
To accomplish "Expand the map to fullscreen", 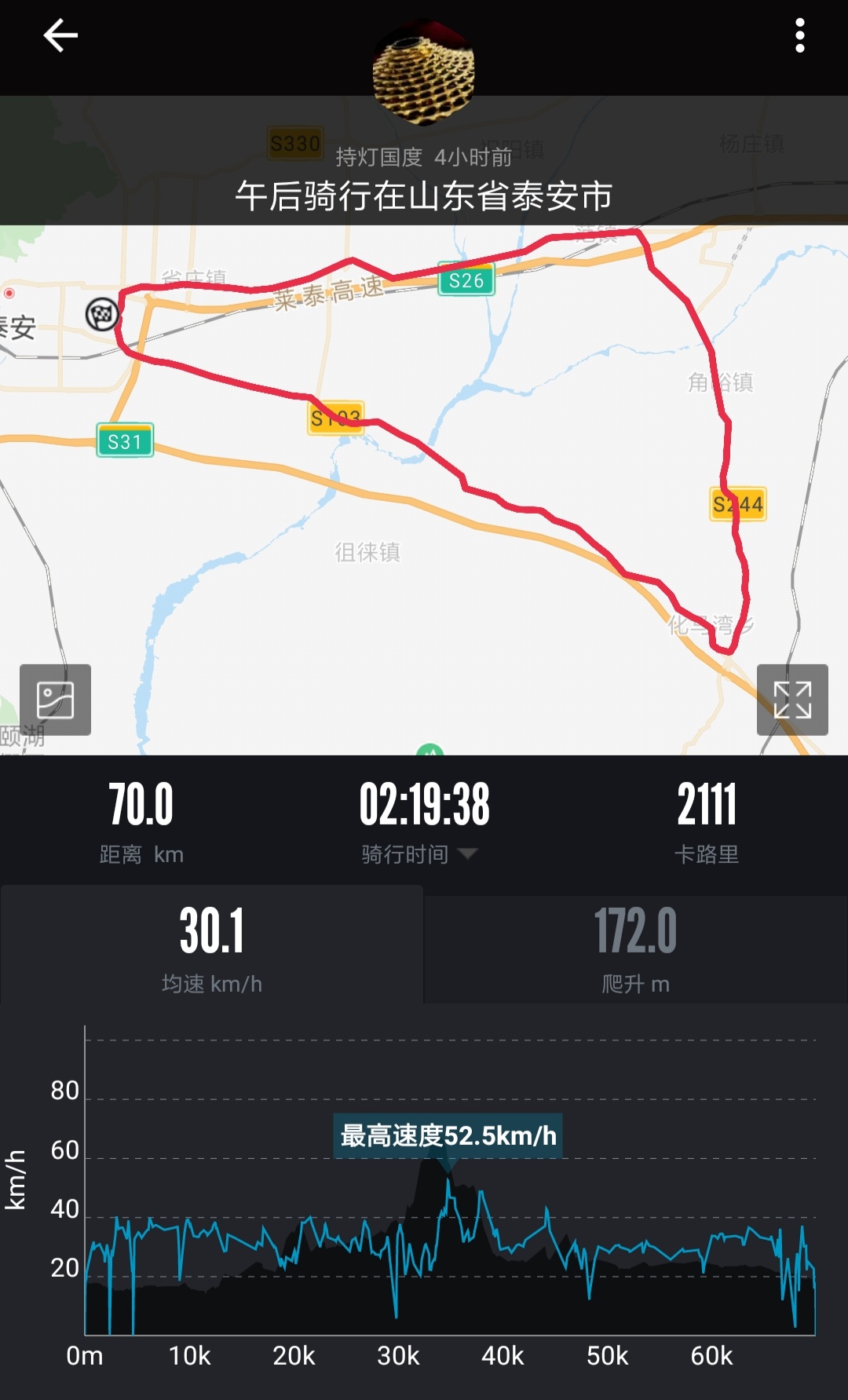I will pos(791,700).
